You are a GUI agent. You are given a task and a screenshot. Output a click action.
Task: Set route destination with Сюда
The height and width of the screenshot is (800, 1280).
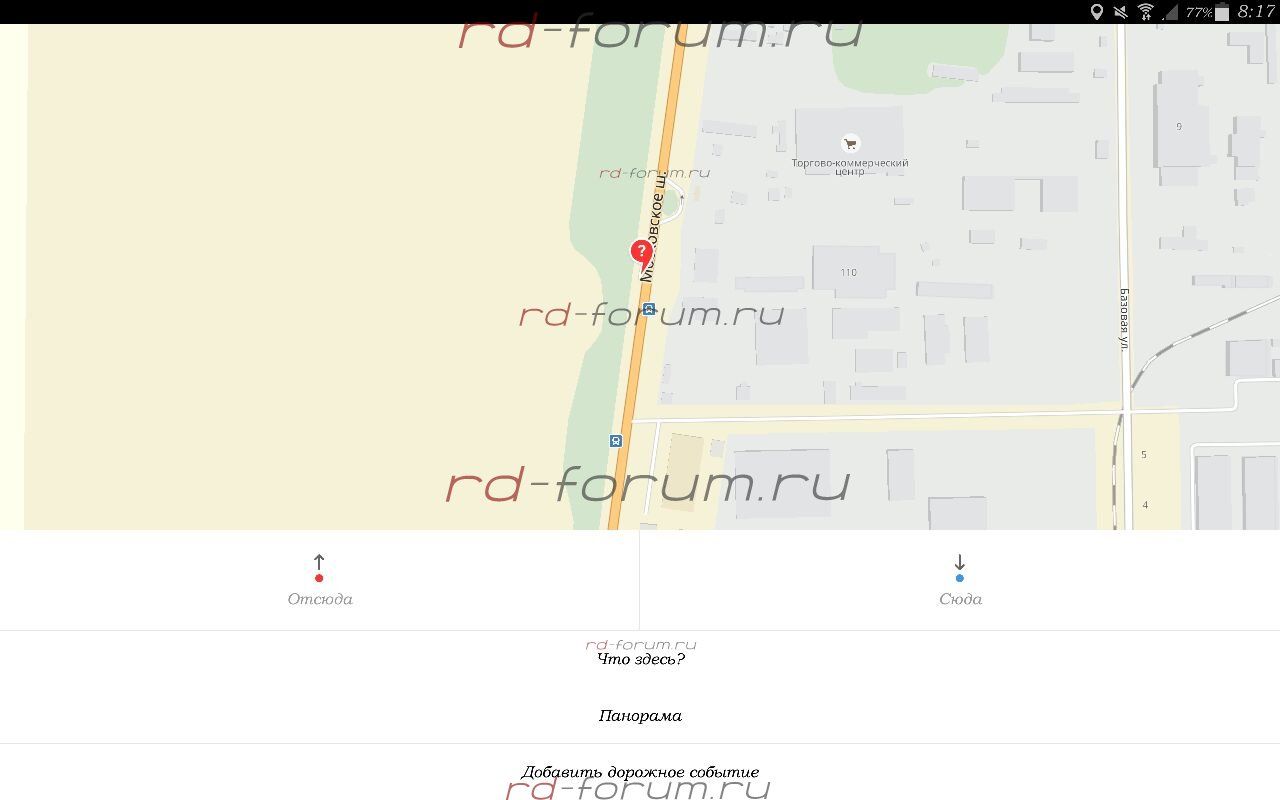[959, 581]
